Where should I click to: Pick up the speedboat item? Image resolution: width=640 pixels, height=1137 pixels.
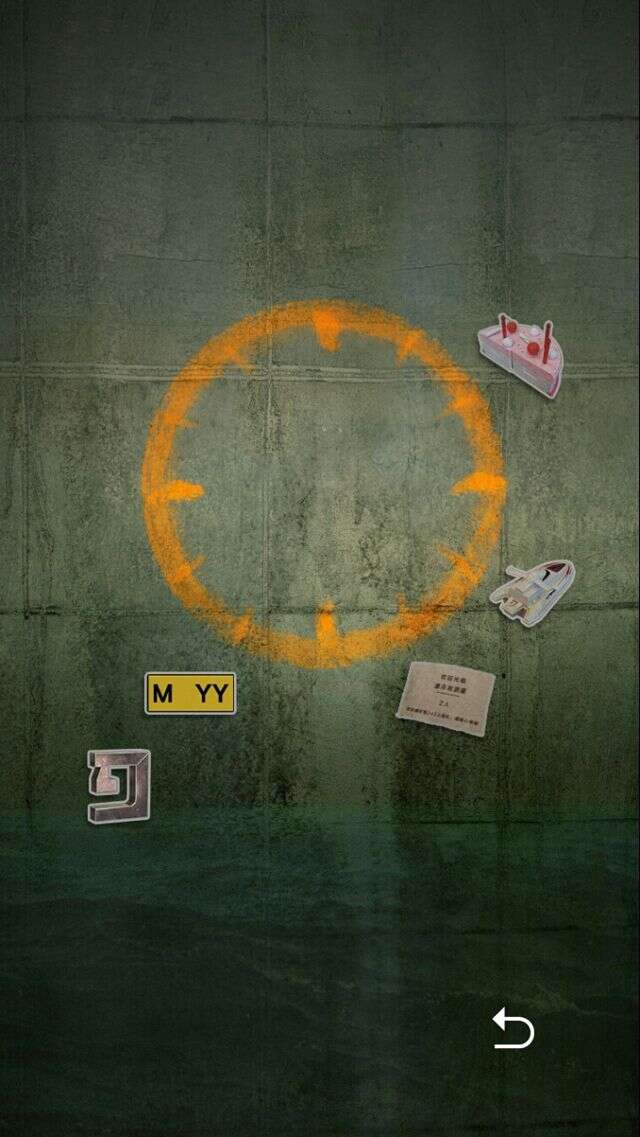click(533, 590)
